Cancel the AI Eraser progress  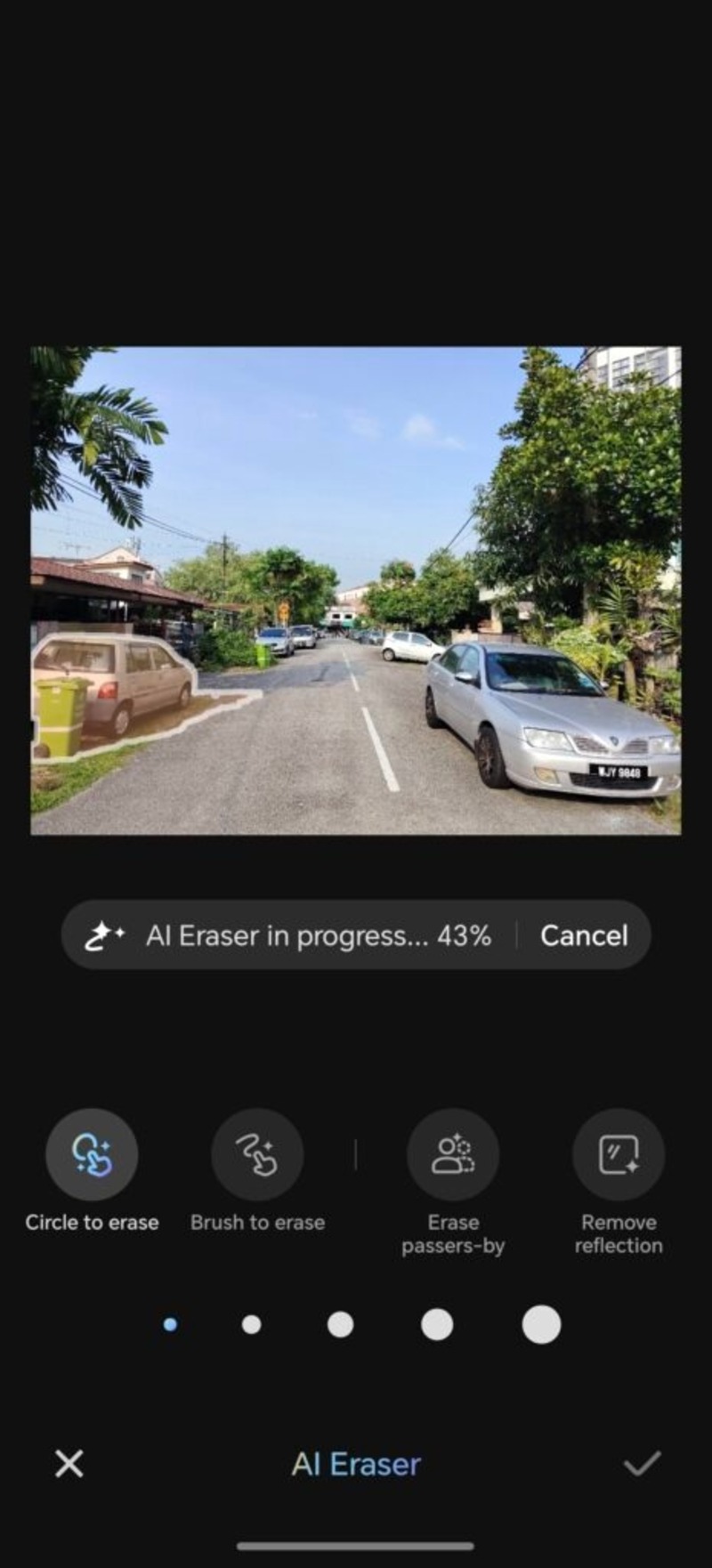pos(584,935)
